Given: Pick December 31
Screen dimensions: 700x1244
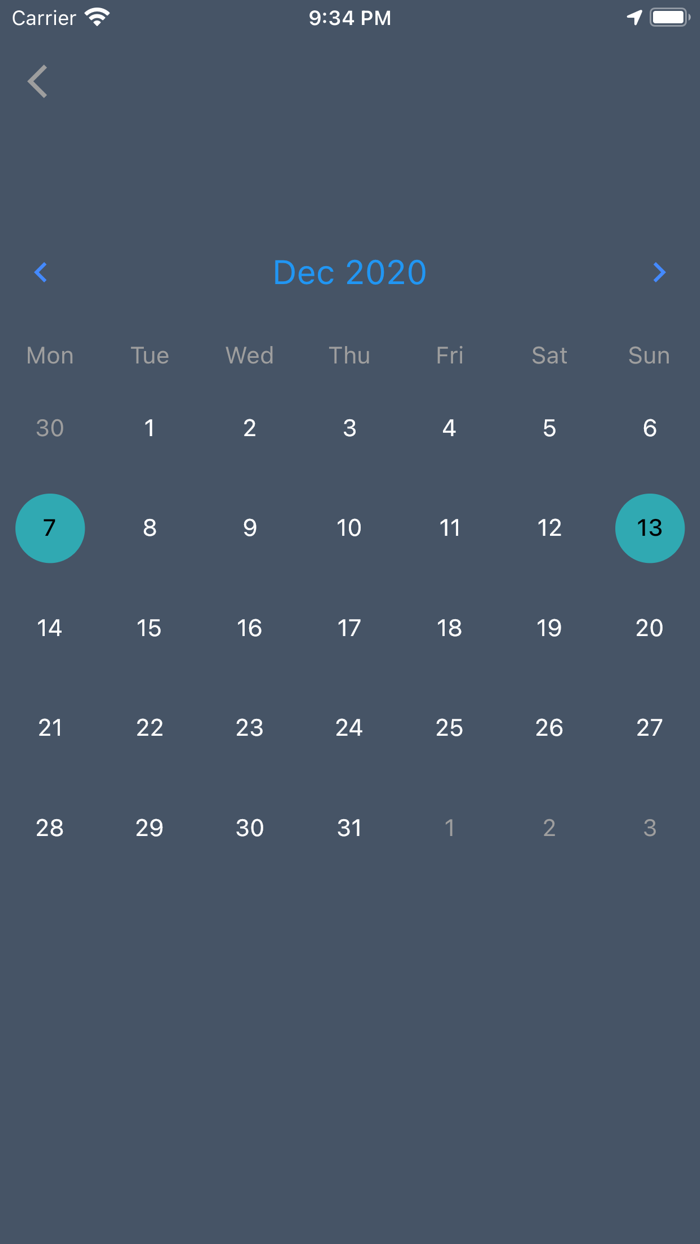Looking at the screenshot, I should pos(349,828).
